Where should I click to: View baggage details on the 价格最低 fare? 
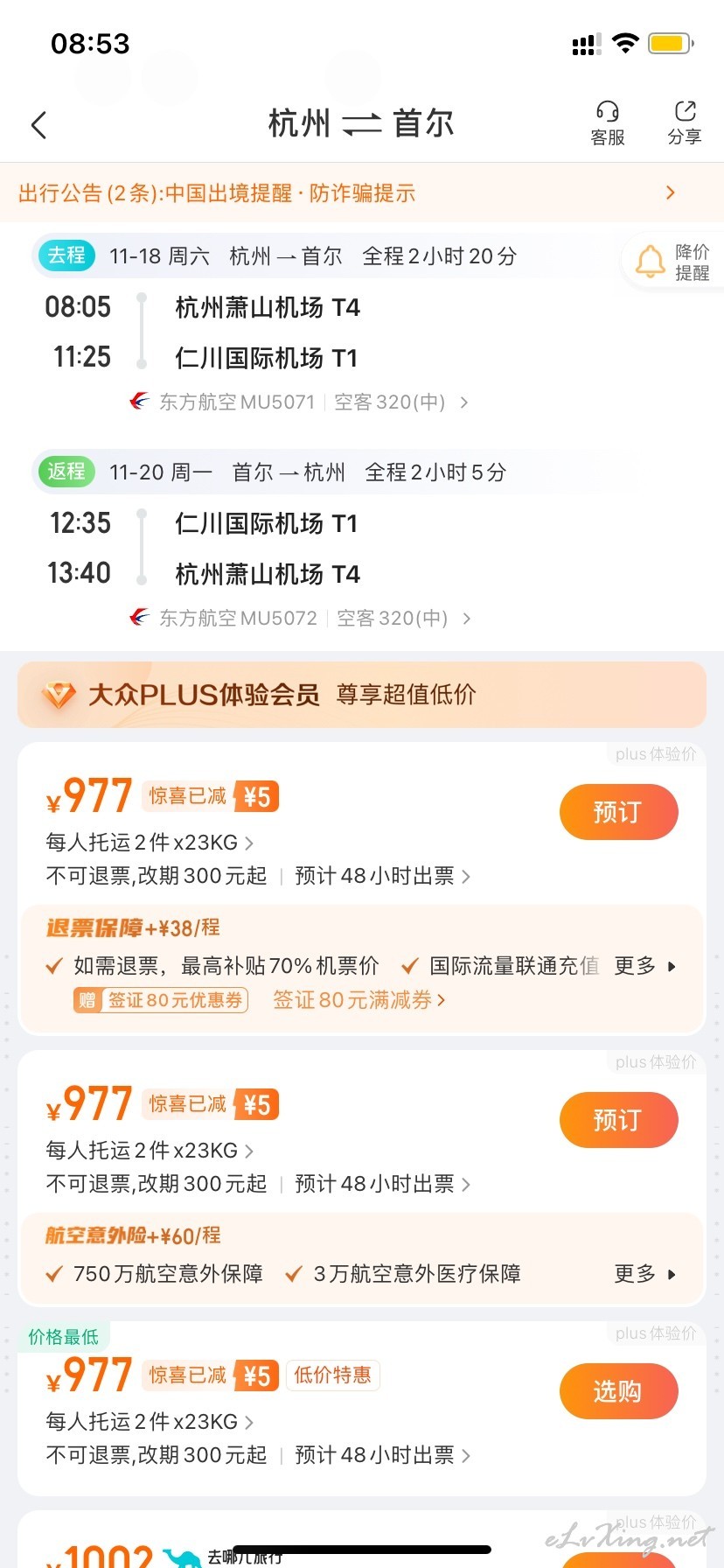coord(150,1422)
